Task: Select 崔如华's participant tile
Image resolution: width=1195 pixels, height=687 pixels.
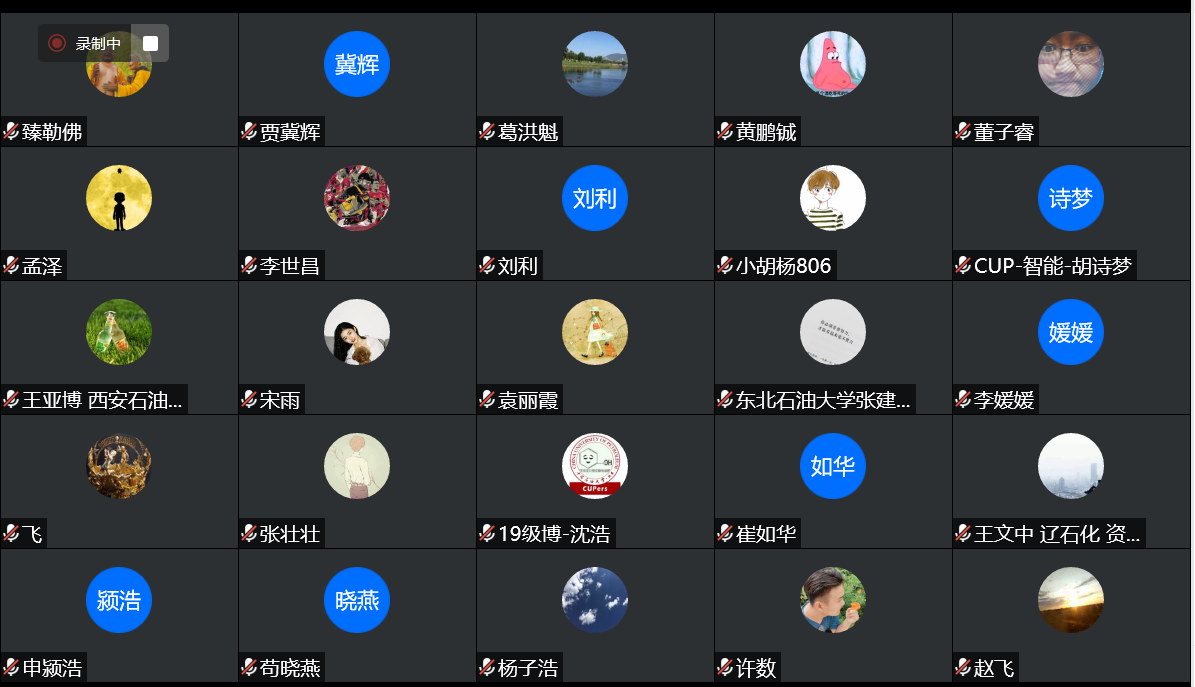Action: point(833,481)
